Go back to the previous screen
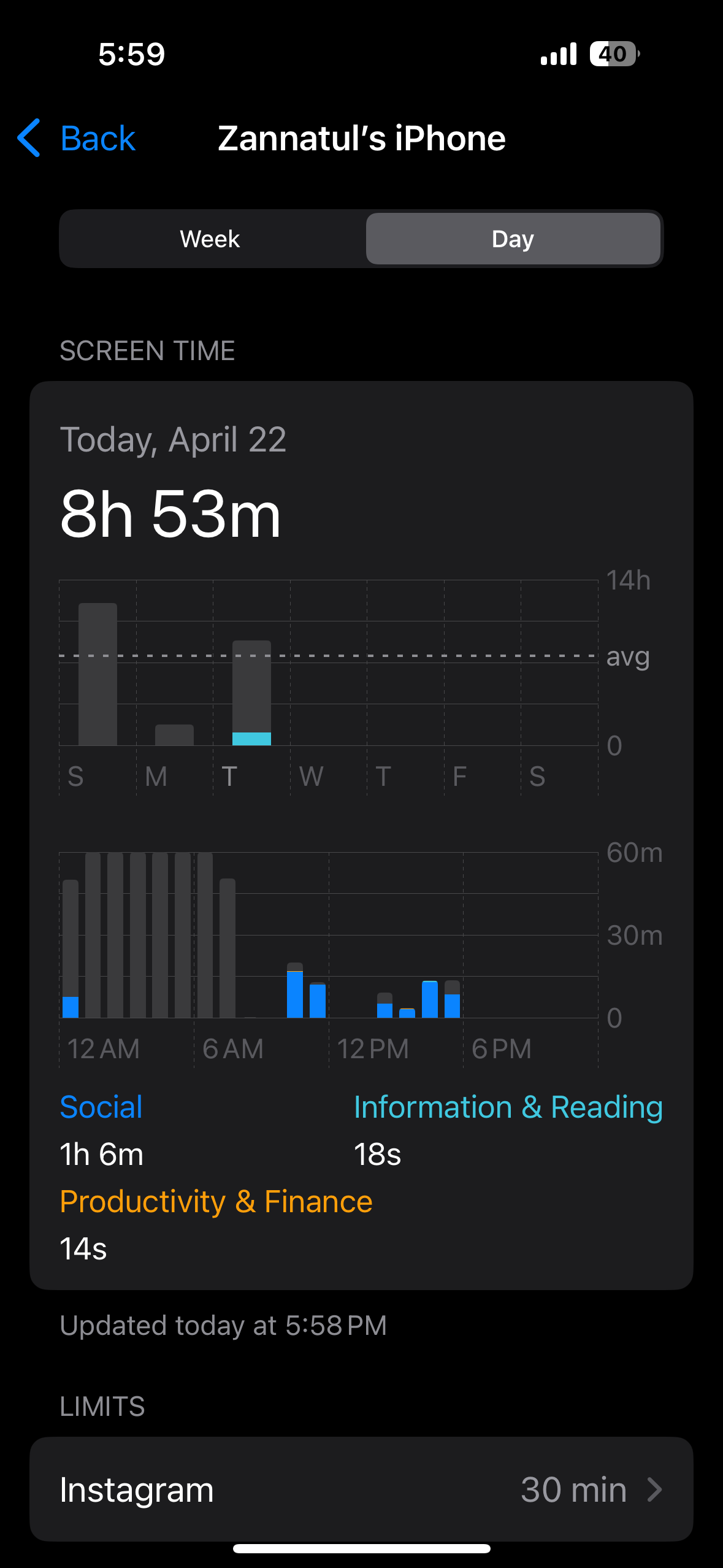723x1568 pixels. coord(77,138)
